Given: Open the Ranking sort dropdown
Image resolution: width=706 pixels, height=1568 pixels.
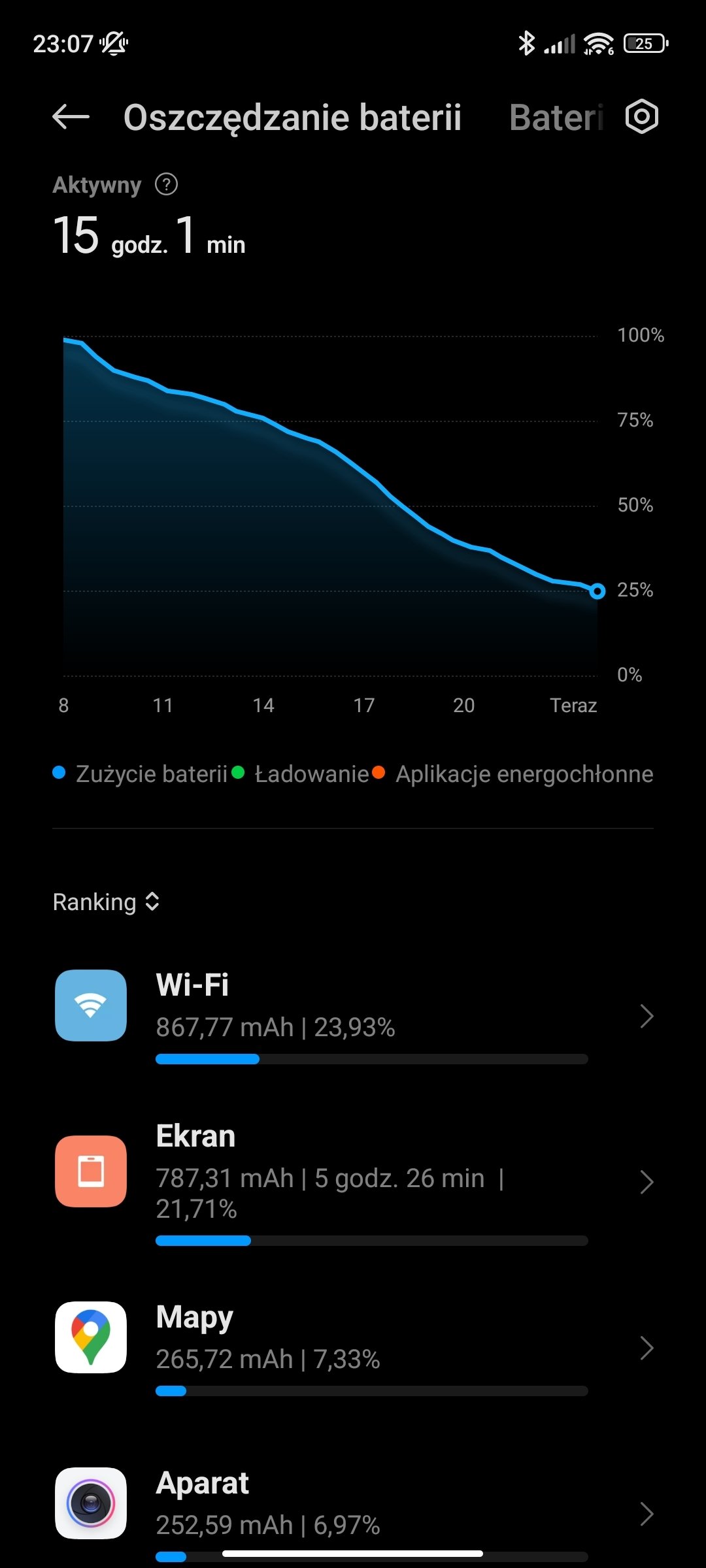Looking at the screenshot, I should click(107, 902).
